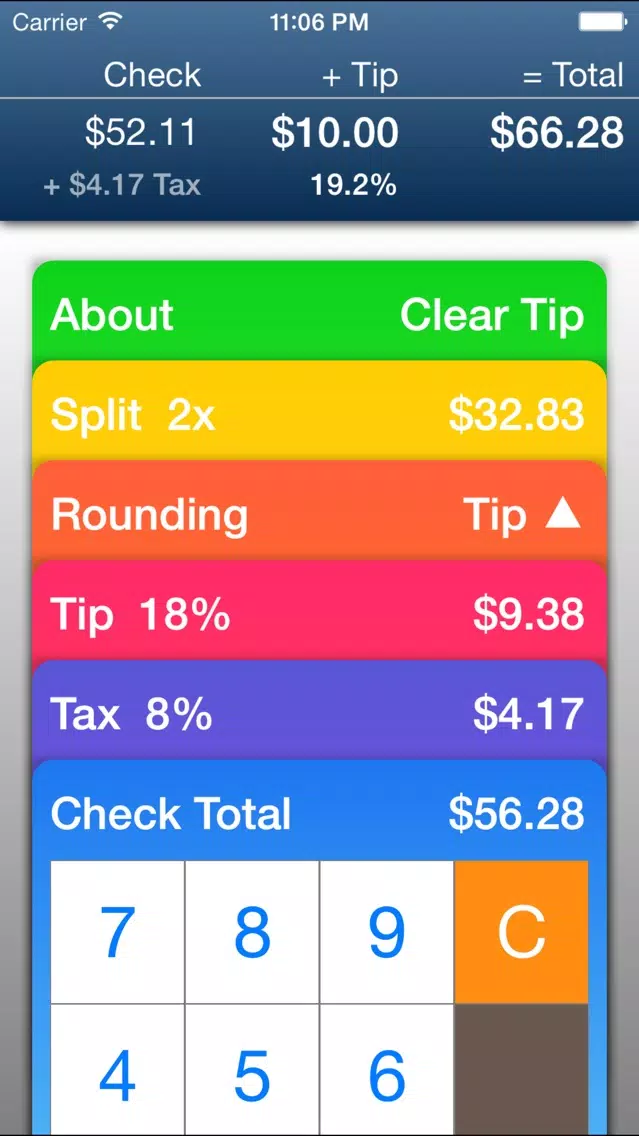
Task: Open the About card
Action: pyautogui.click(x=112, y=315)
